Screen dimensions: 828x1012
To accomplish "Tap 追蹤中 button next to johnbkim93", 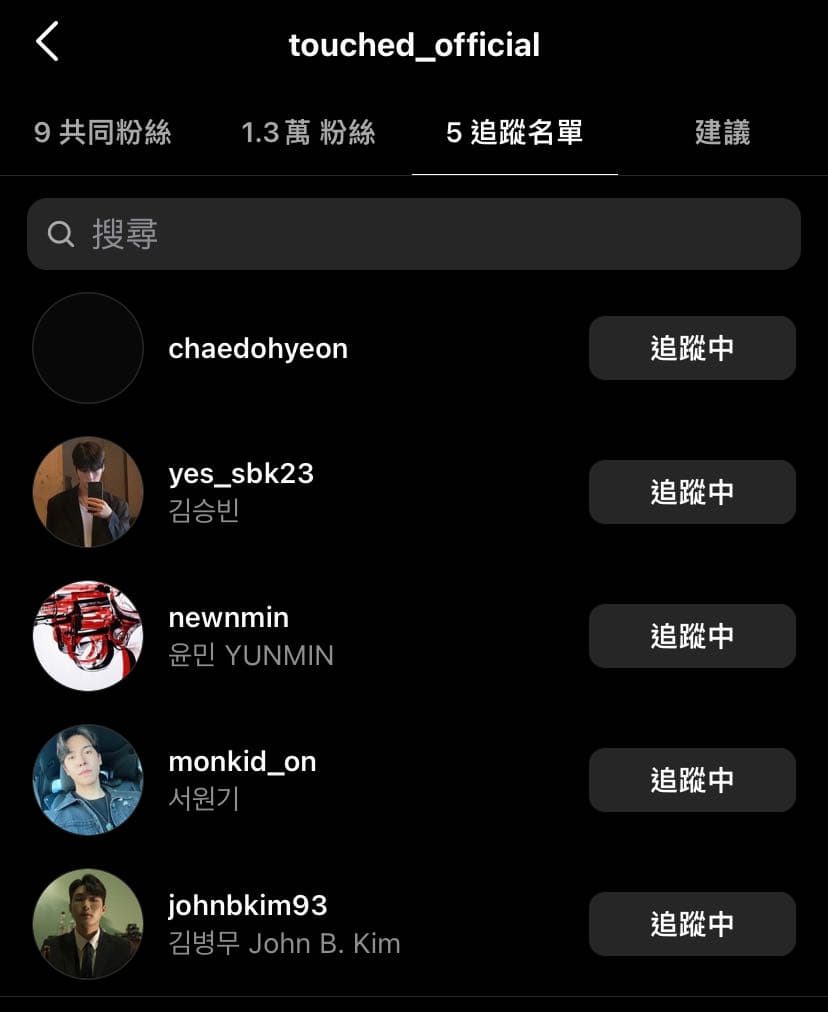I will pos(692,924).
